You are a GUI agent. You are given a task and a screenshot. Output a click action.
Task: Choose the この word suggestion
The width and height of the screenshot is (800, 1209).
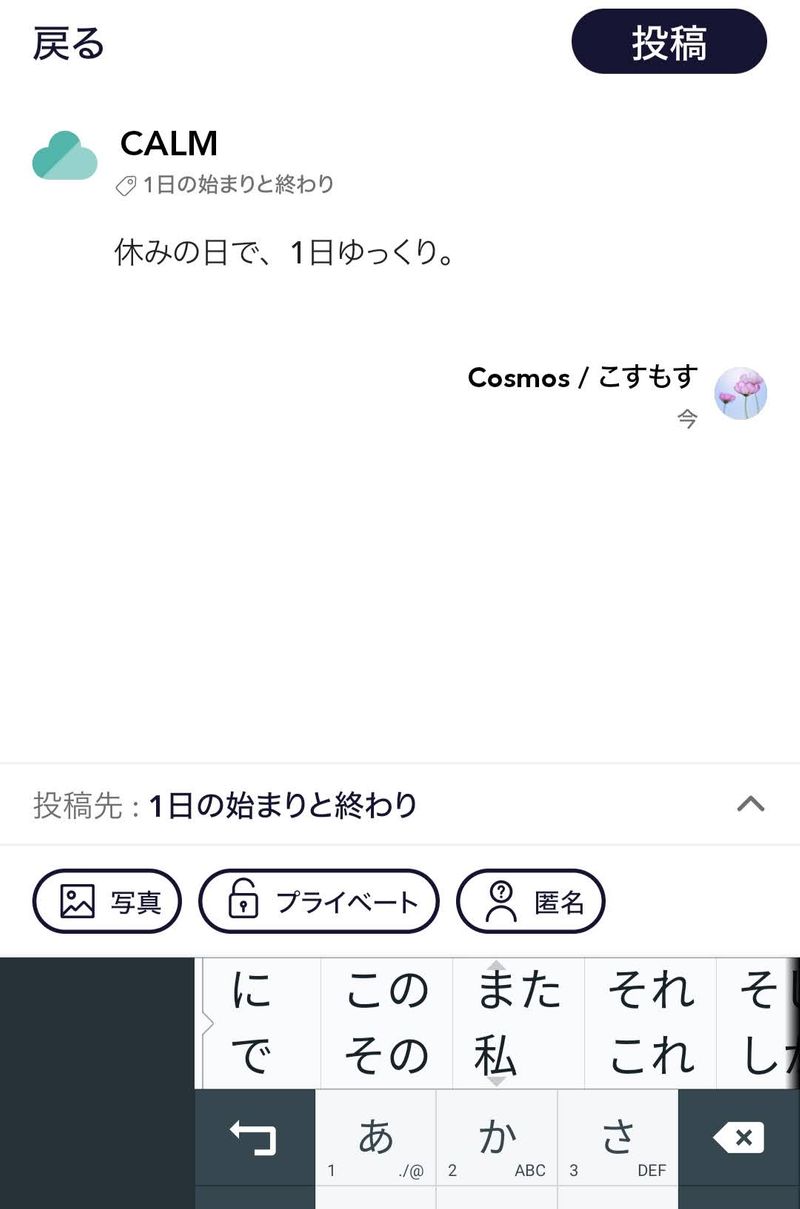click(x=386, y=990)
